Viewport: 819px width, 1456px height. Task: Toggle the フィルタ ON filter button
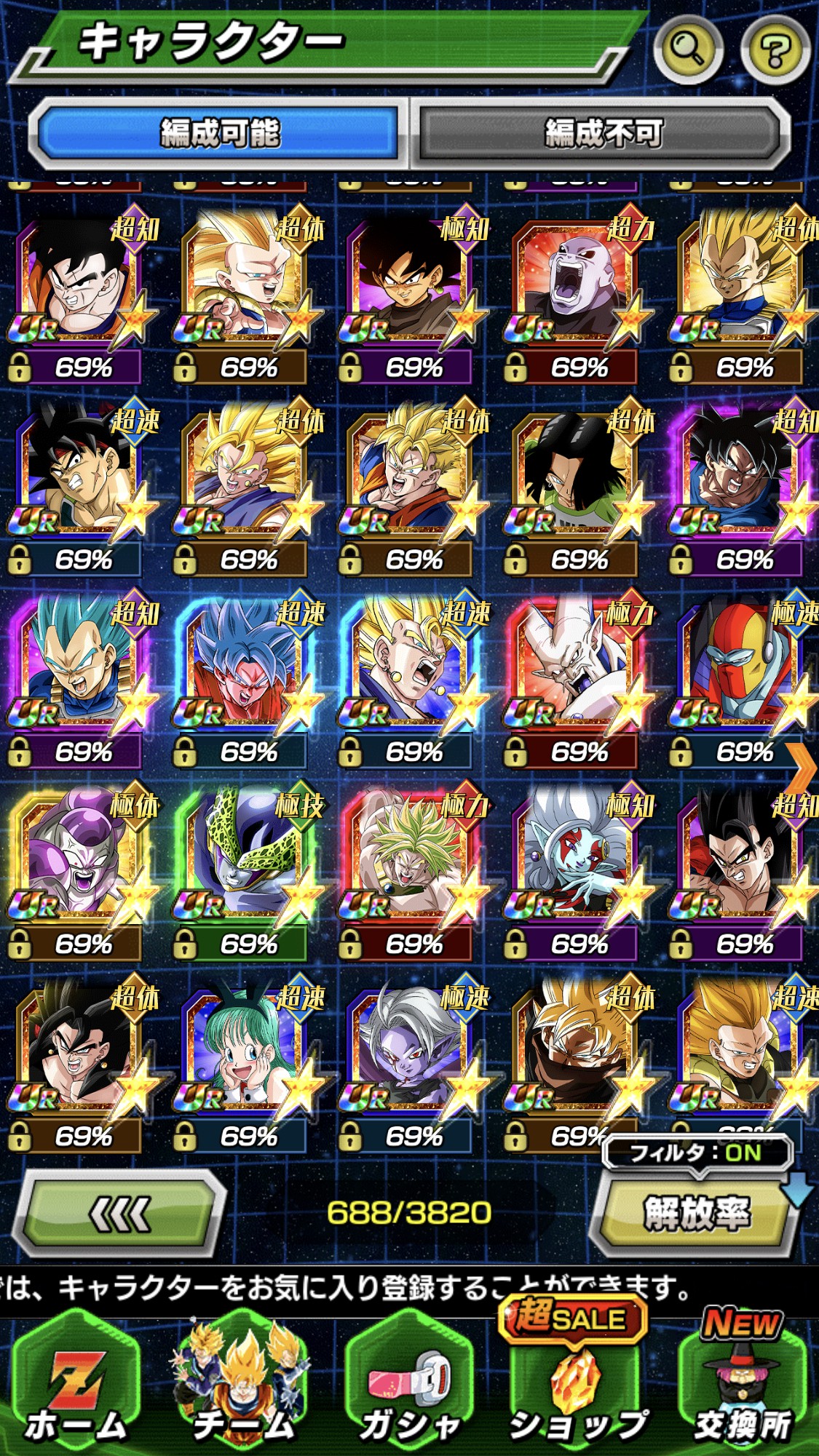tap(695, 1153)
